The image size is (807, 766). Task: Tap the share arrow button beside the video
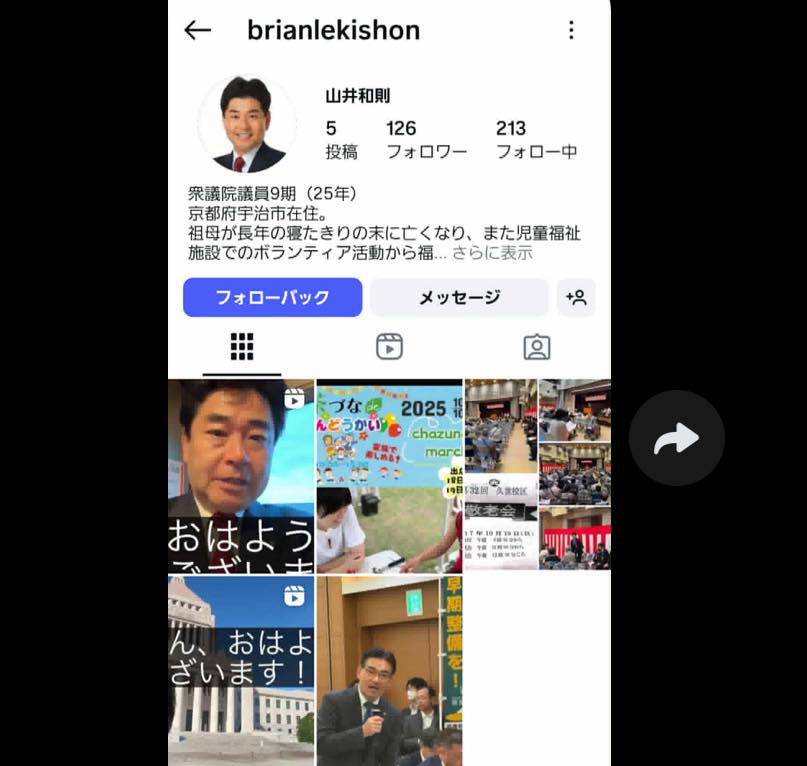[x=677, y=438]
